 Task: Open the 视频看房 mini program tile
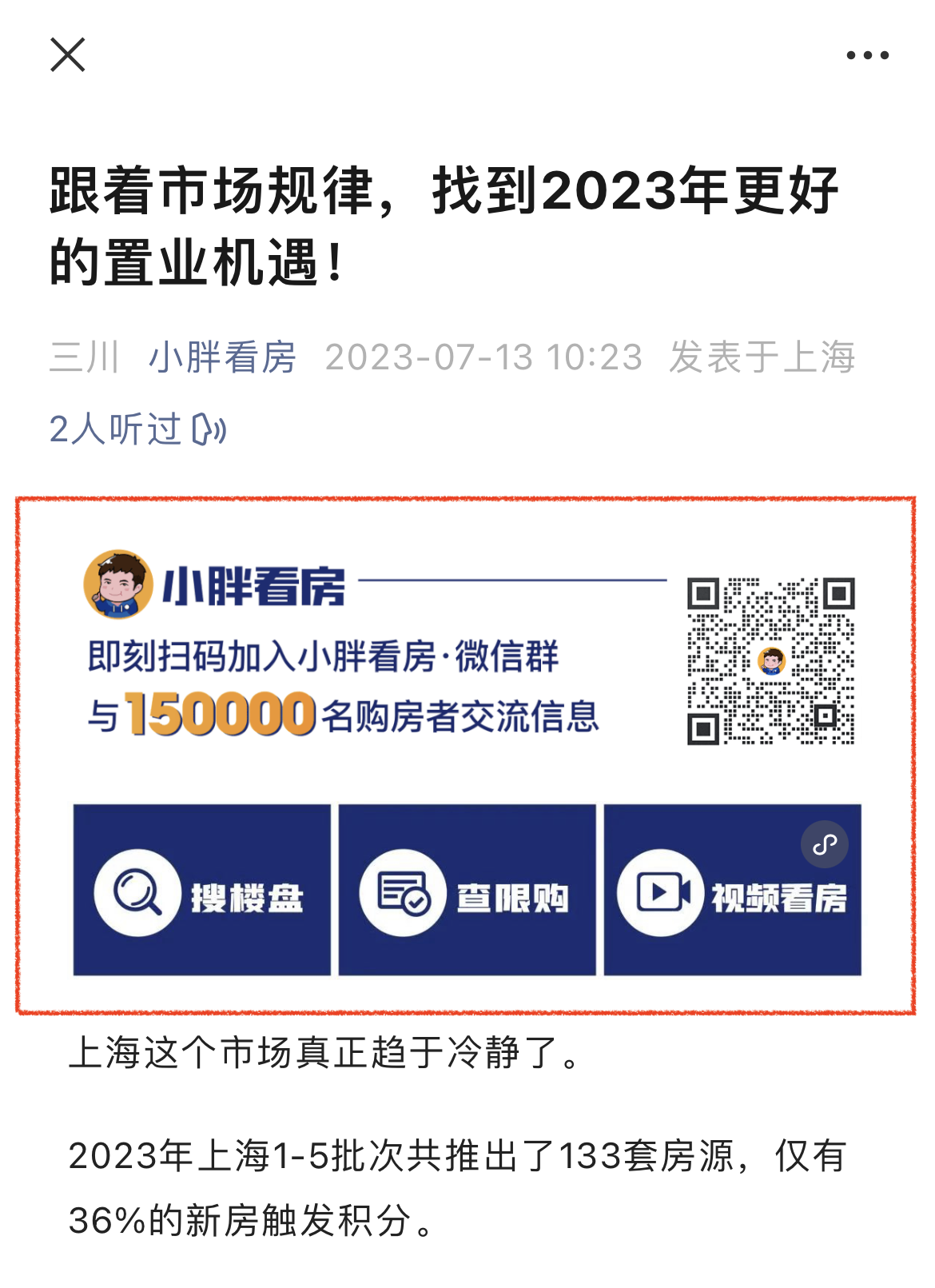(x=732, y=890)
